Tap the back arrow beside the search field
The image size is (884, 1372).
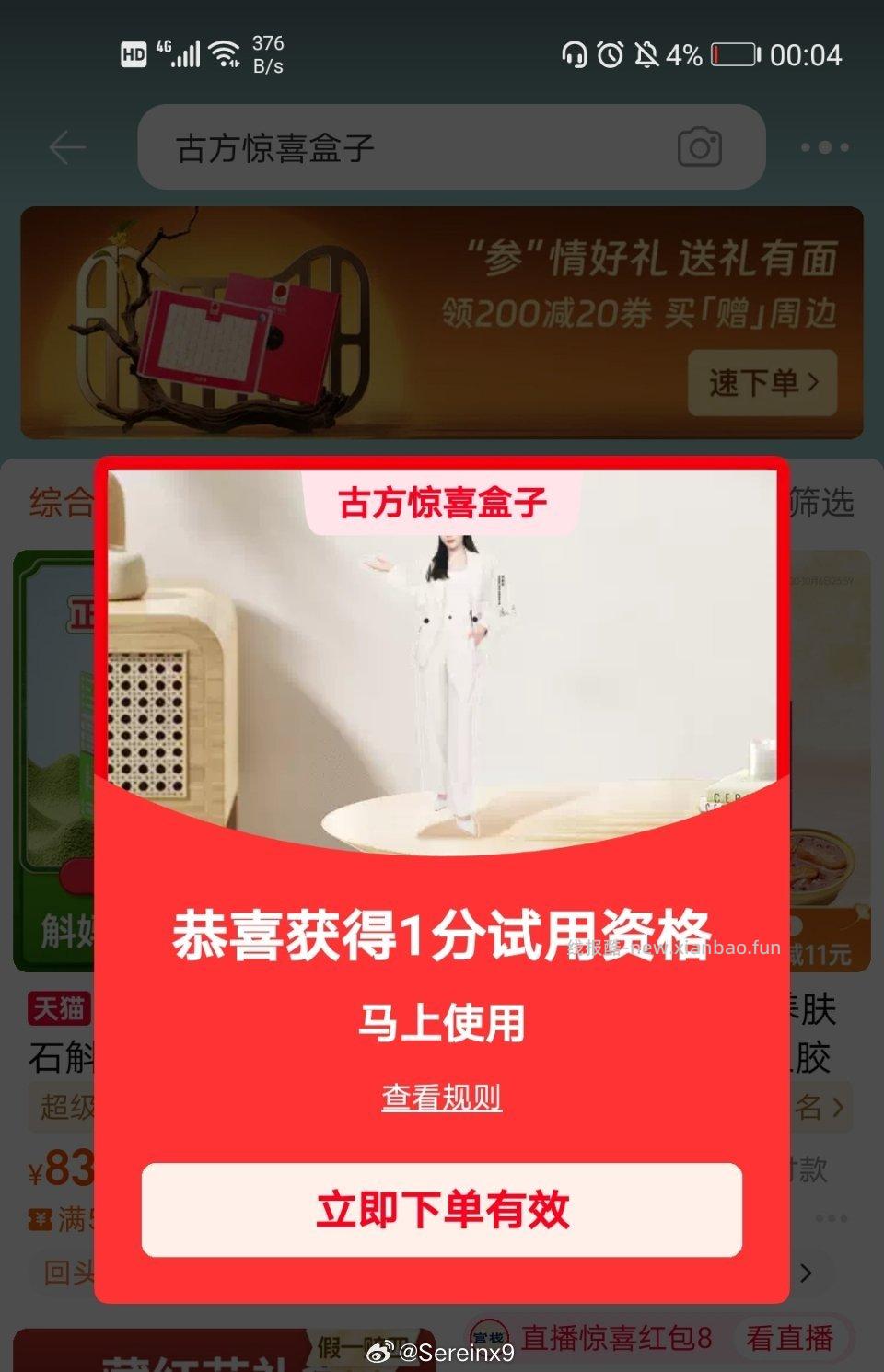pos(67,146)
